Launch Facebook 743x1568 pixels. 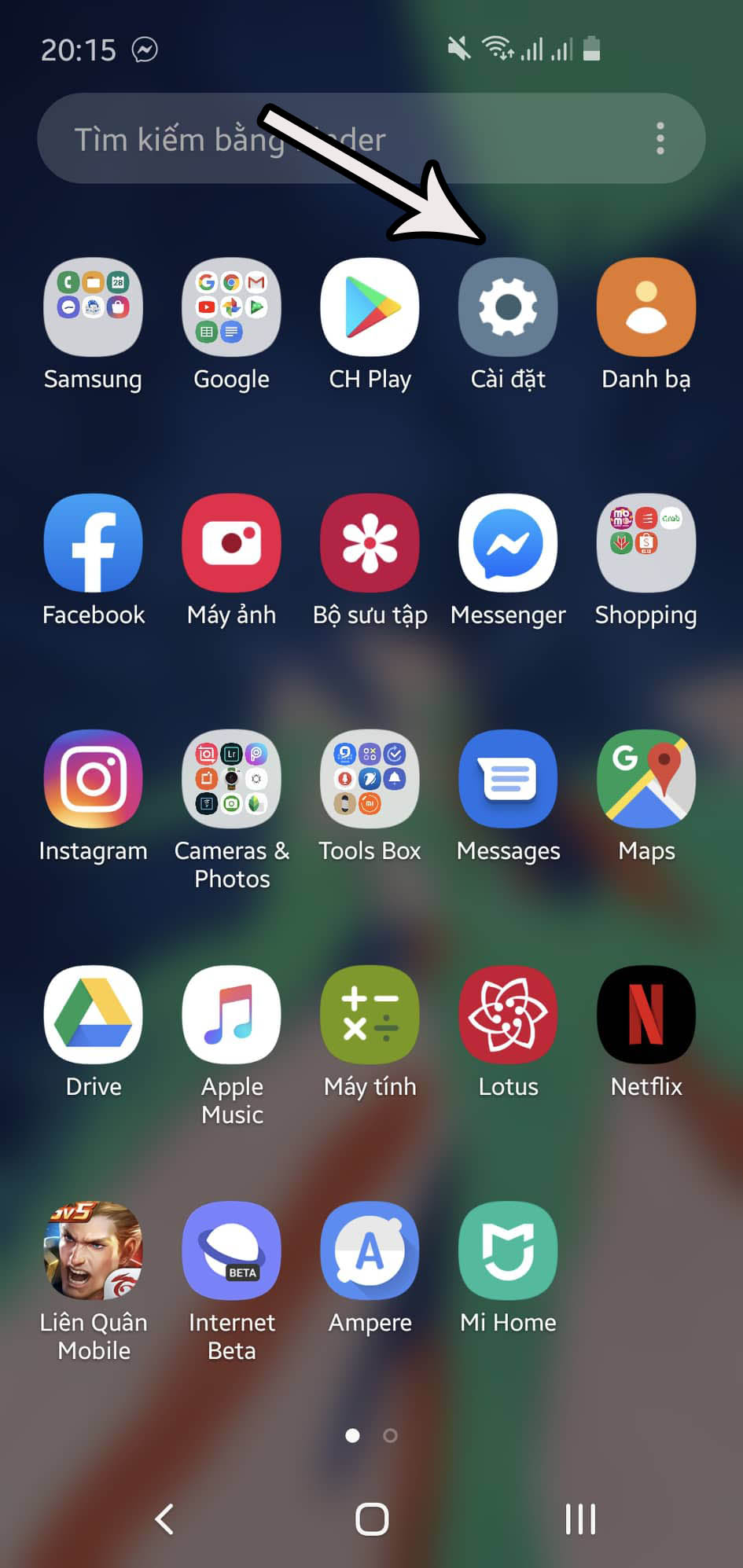(94, 543)
